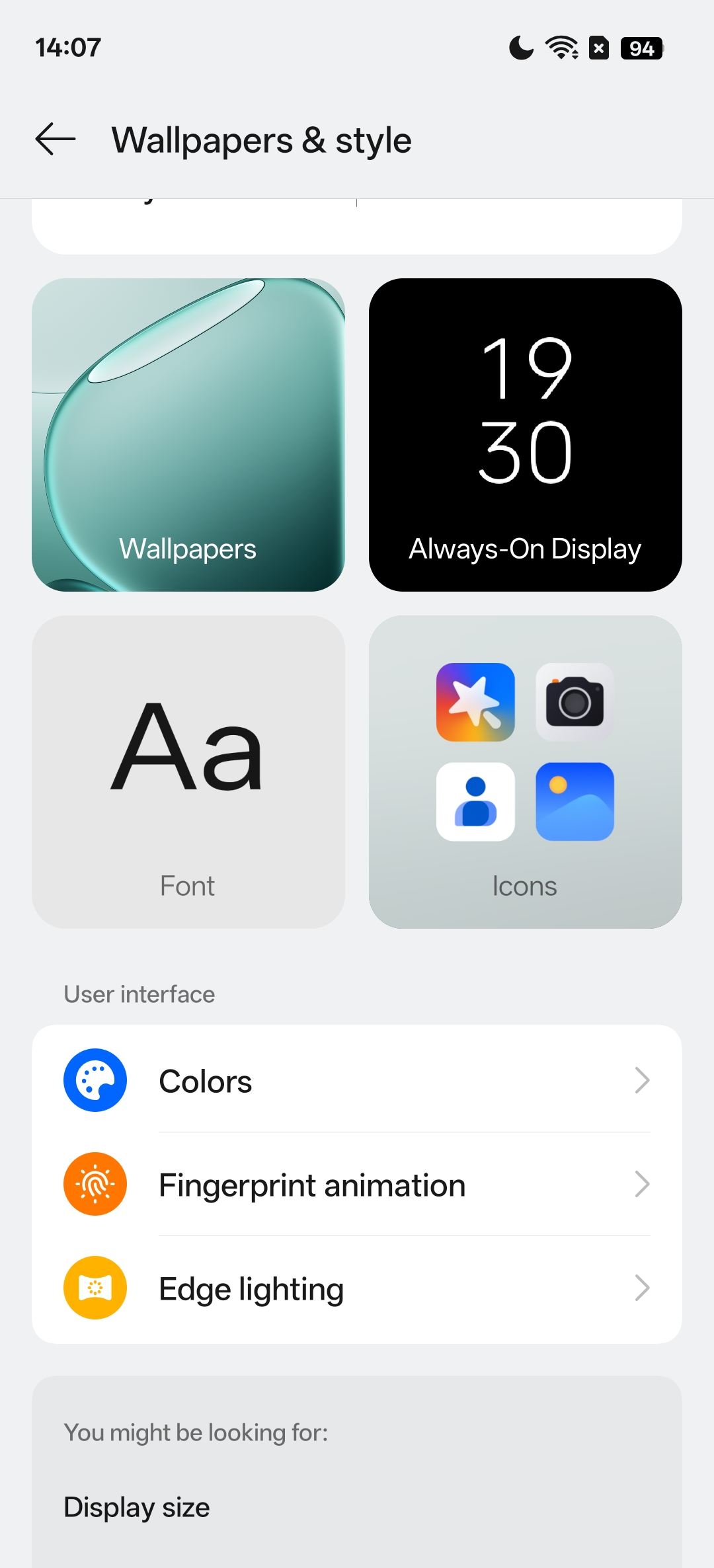
Task: Open the Wallpapers tile
Action: pos(188,434)
